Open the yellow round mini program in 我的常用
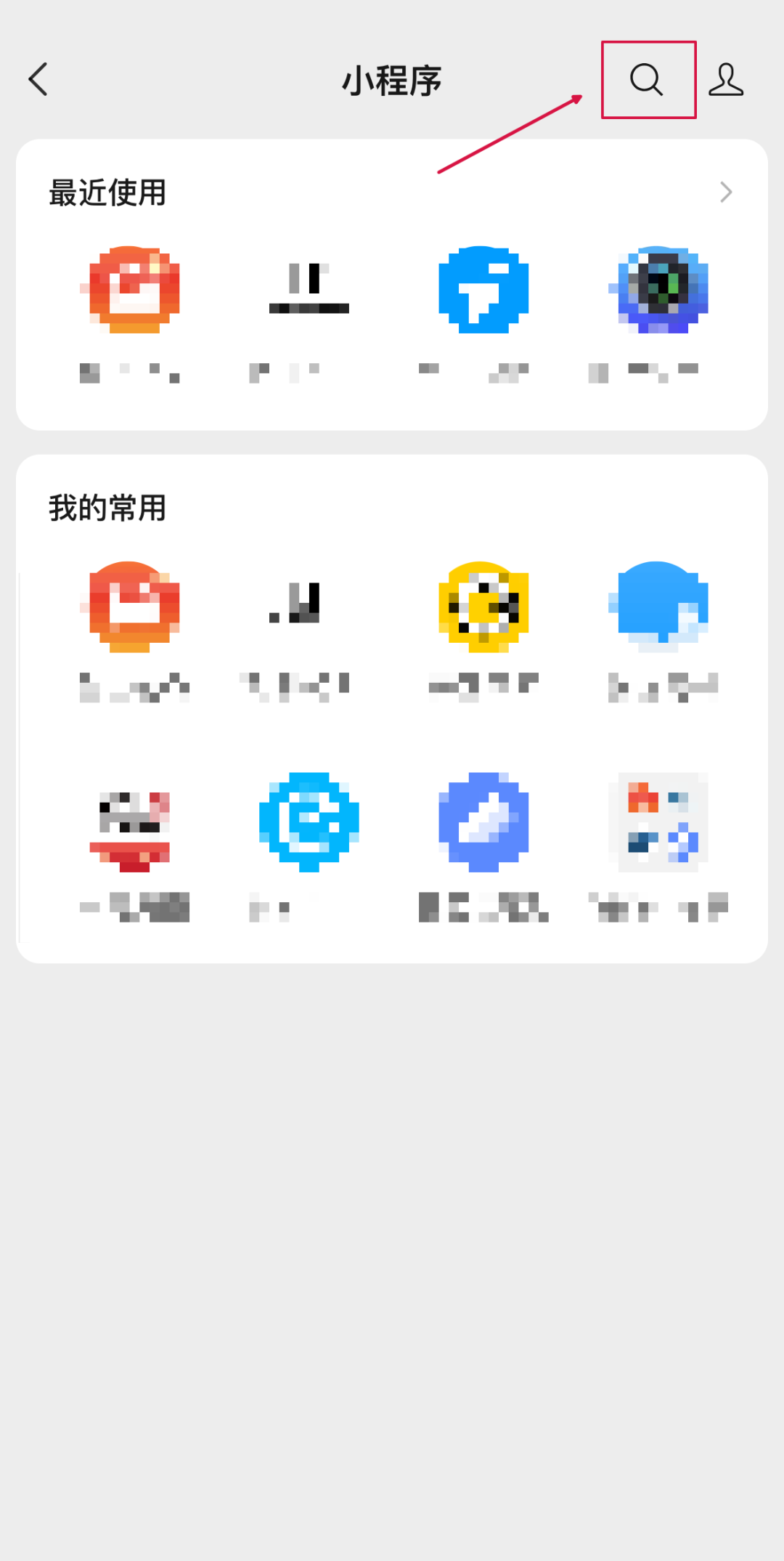Image resolution: width=784 pixels, height=1561 pixels. pyautogui.click(x=483, y=607)
